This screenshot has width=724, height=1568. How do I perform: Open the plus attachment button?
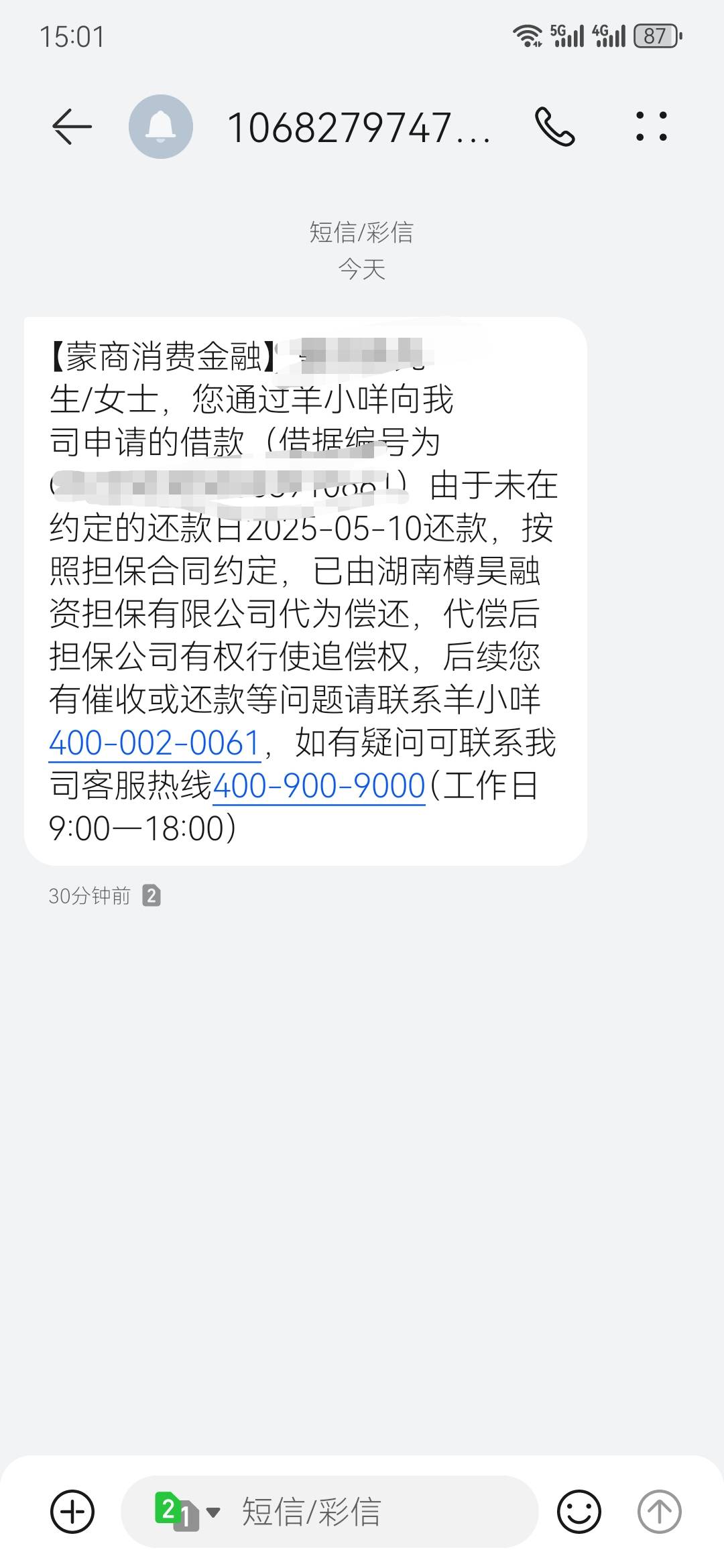point(72,1512)
